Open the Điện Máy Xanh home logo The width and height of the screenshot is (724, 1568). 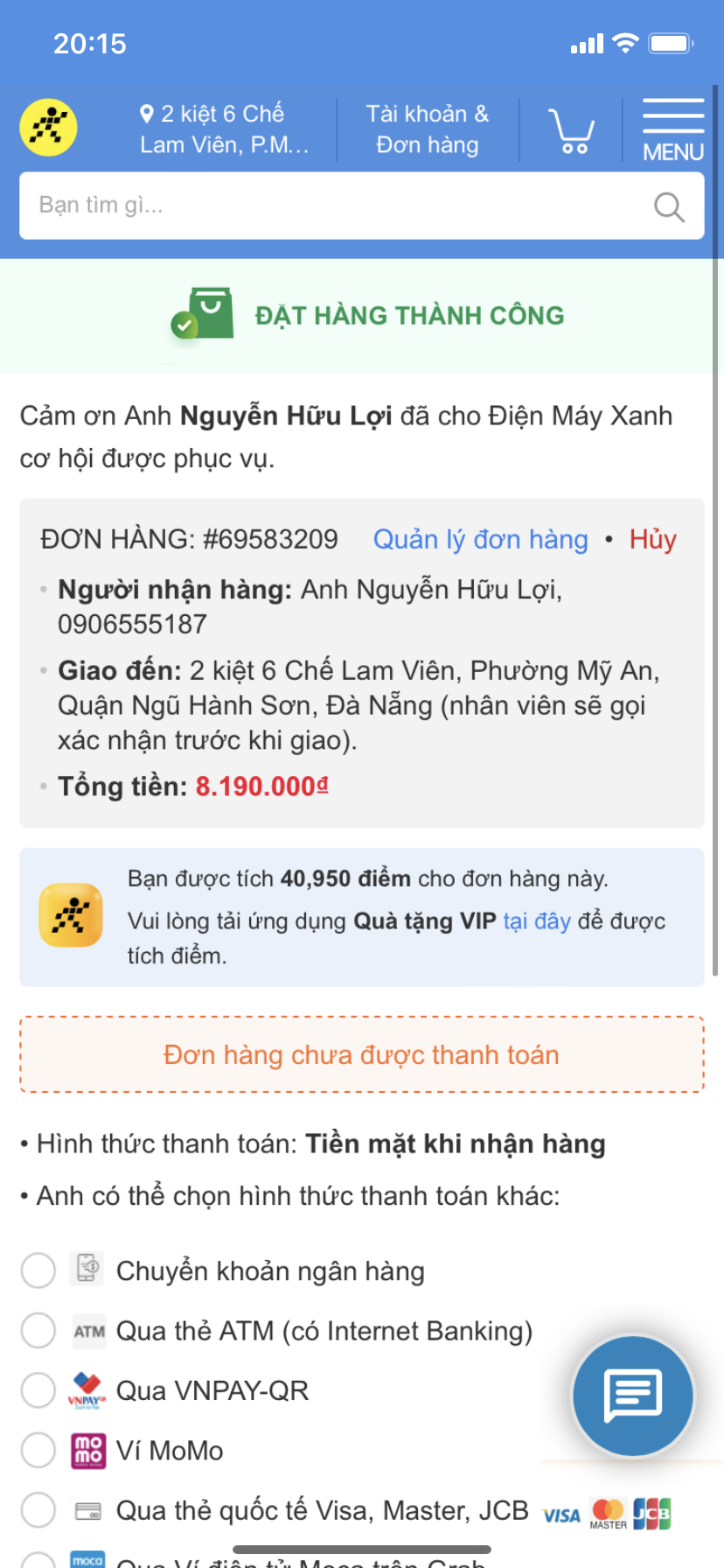click(49, 129)
